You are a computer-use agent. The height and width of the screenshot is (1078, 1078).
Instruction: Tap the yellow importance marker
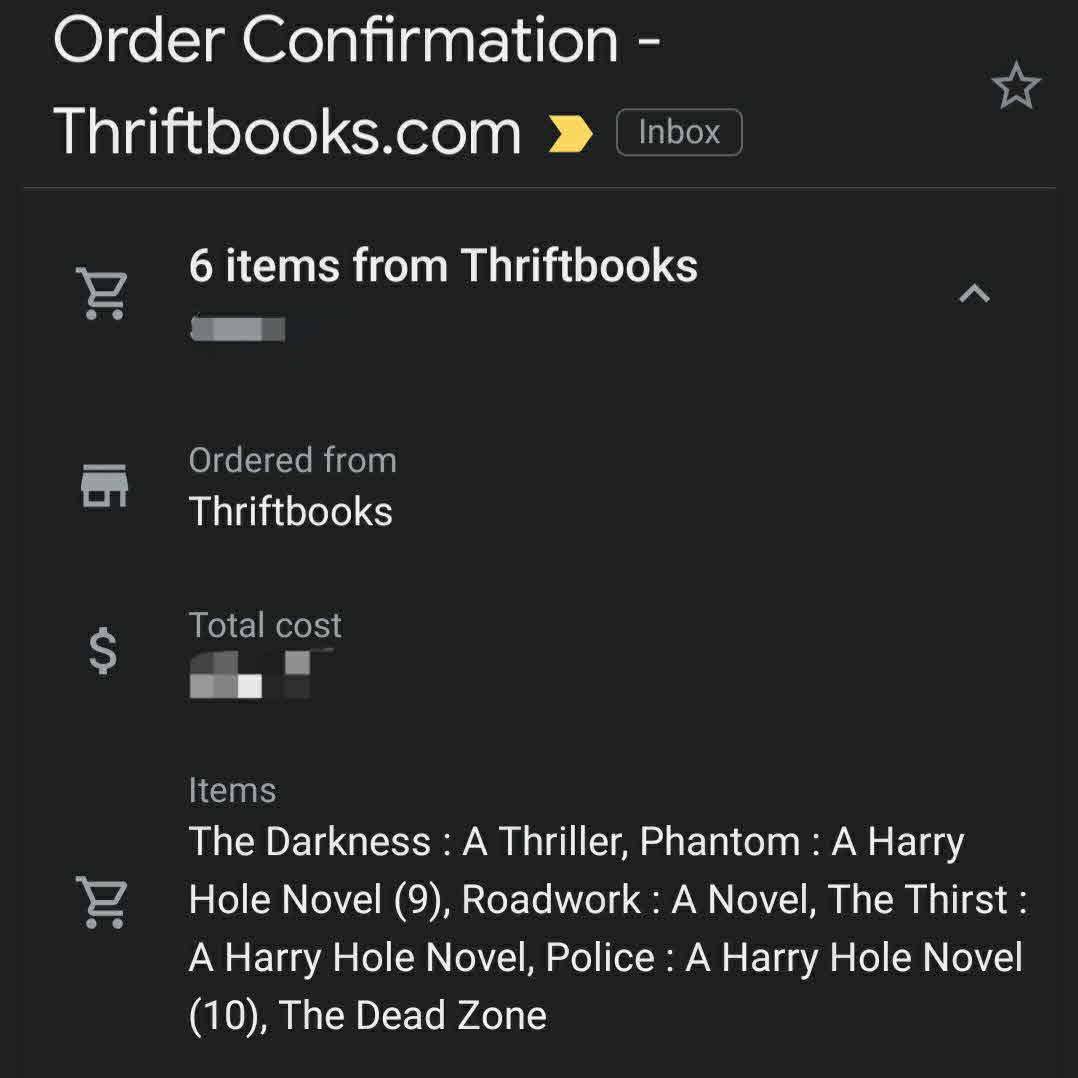571,134
